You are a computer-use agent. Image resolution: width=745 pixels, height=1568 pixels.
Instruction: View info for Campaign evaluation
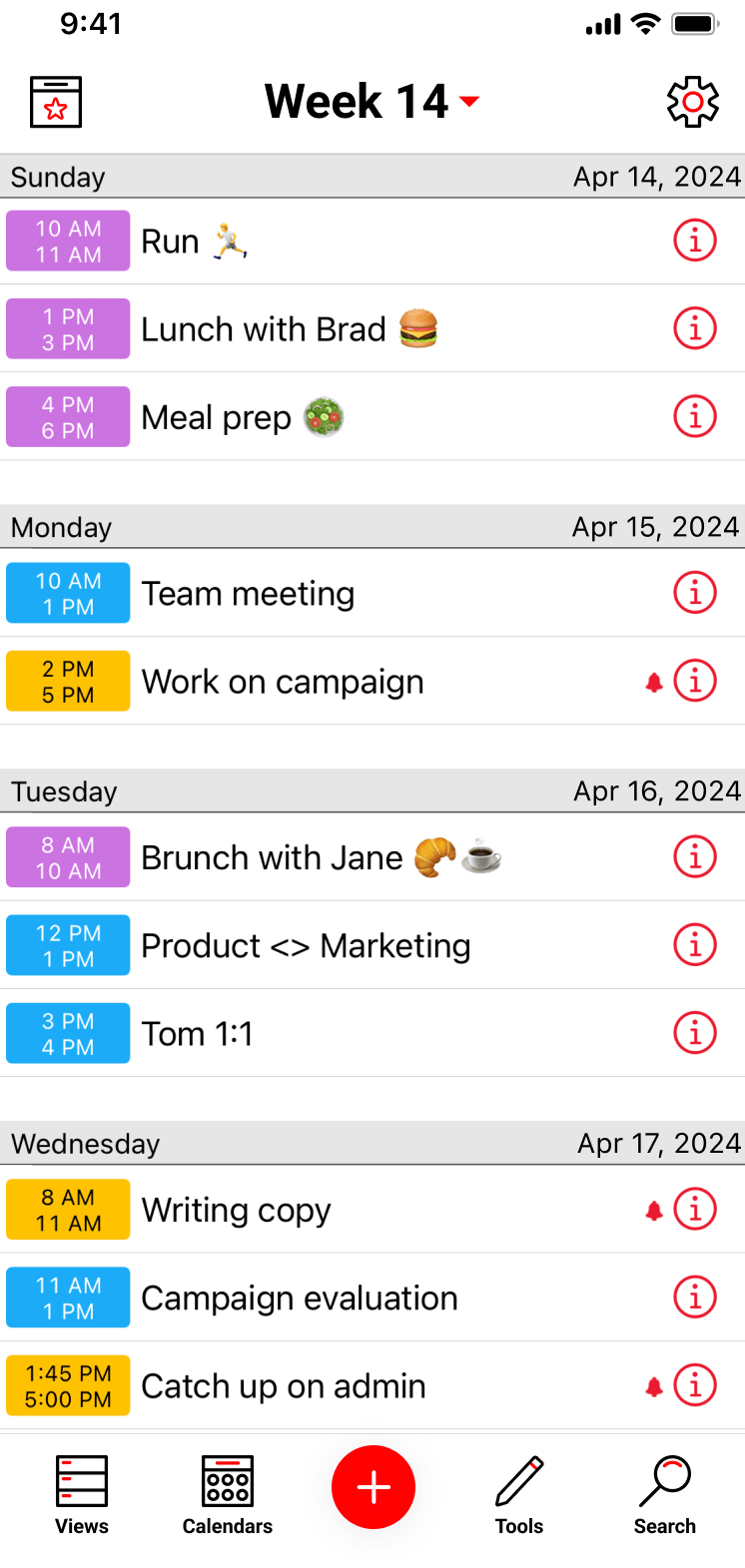(x=695, y=1298)
